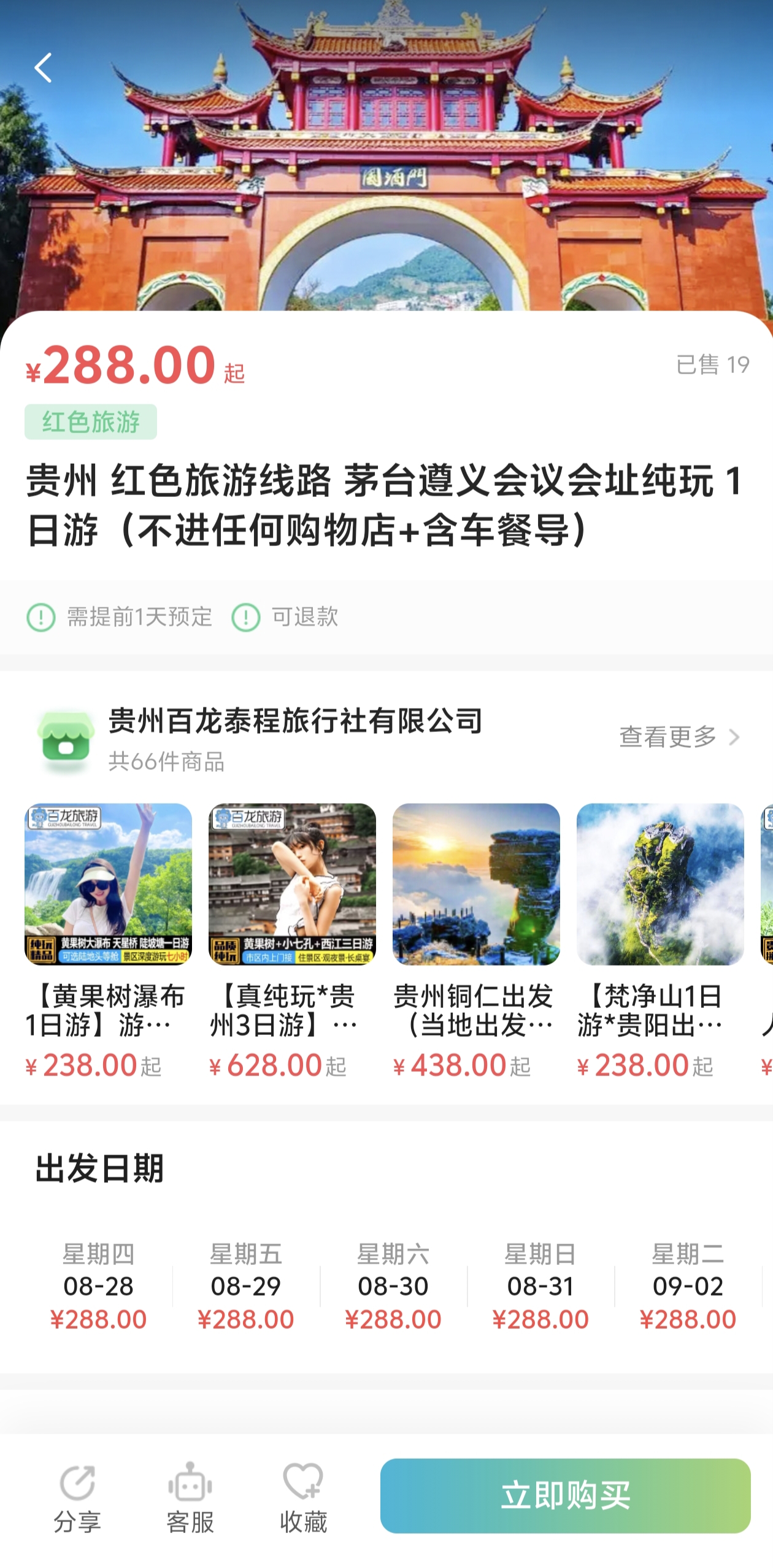Share this tour via 分享

point(77,1497)
